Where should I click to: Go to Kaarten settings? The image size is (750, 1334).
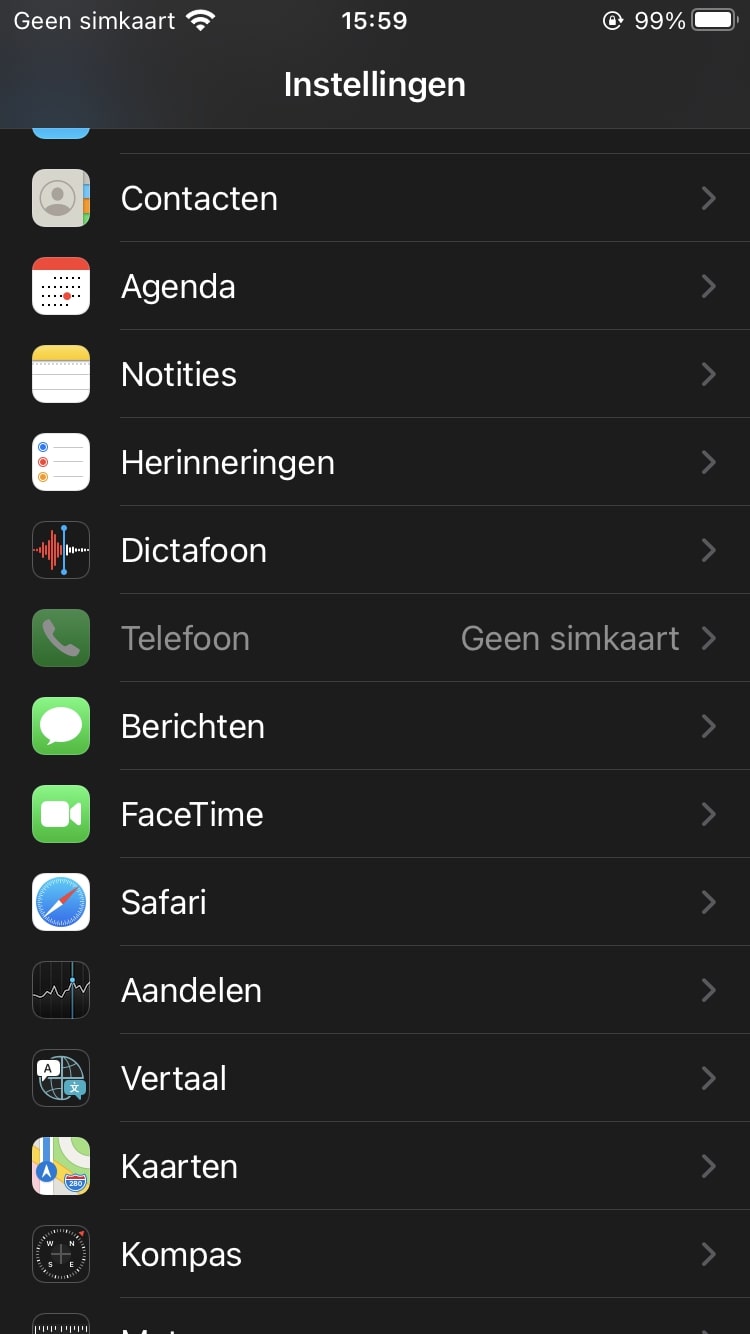click(375, 1166)
